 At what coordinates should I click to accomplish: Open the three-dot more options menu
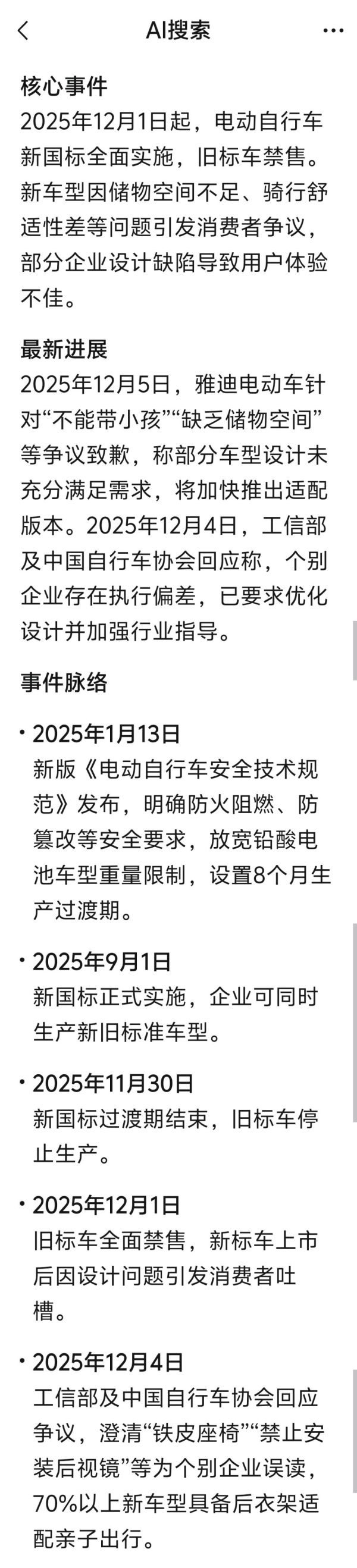(333, 30)
